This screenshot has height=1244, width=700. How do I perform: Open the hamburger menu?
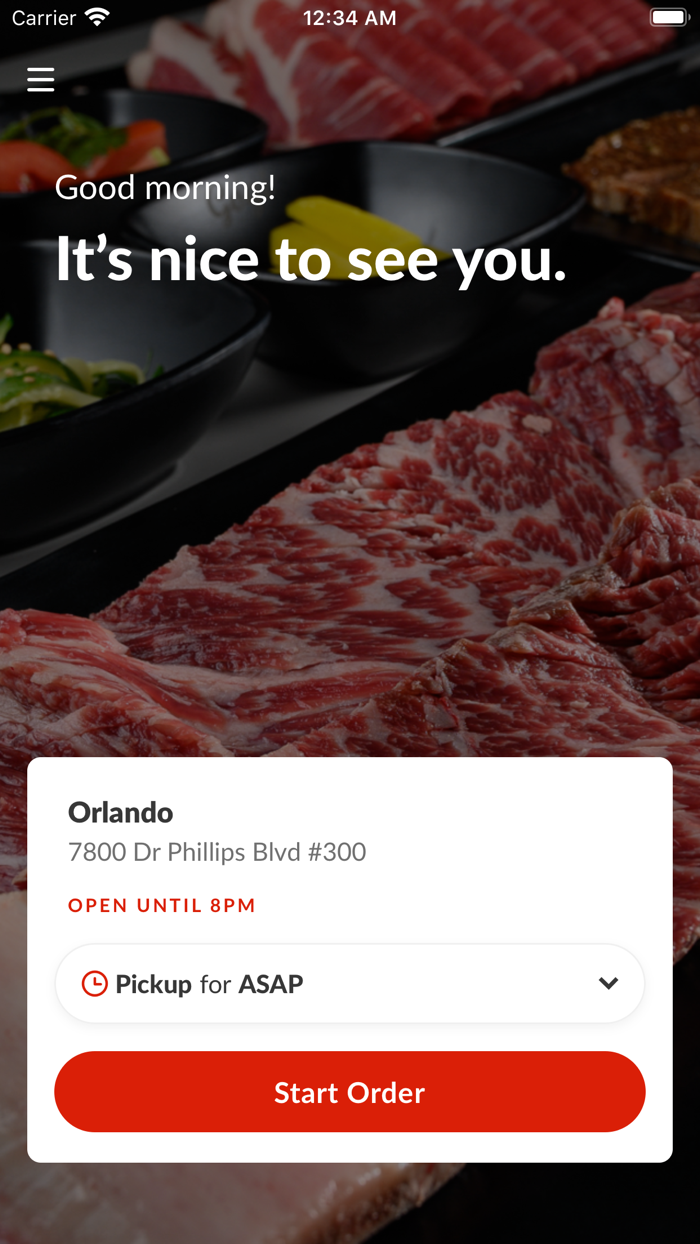point(41,79)
